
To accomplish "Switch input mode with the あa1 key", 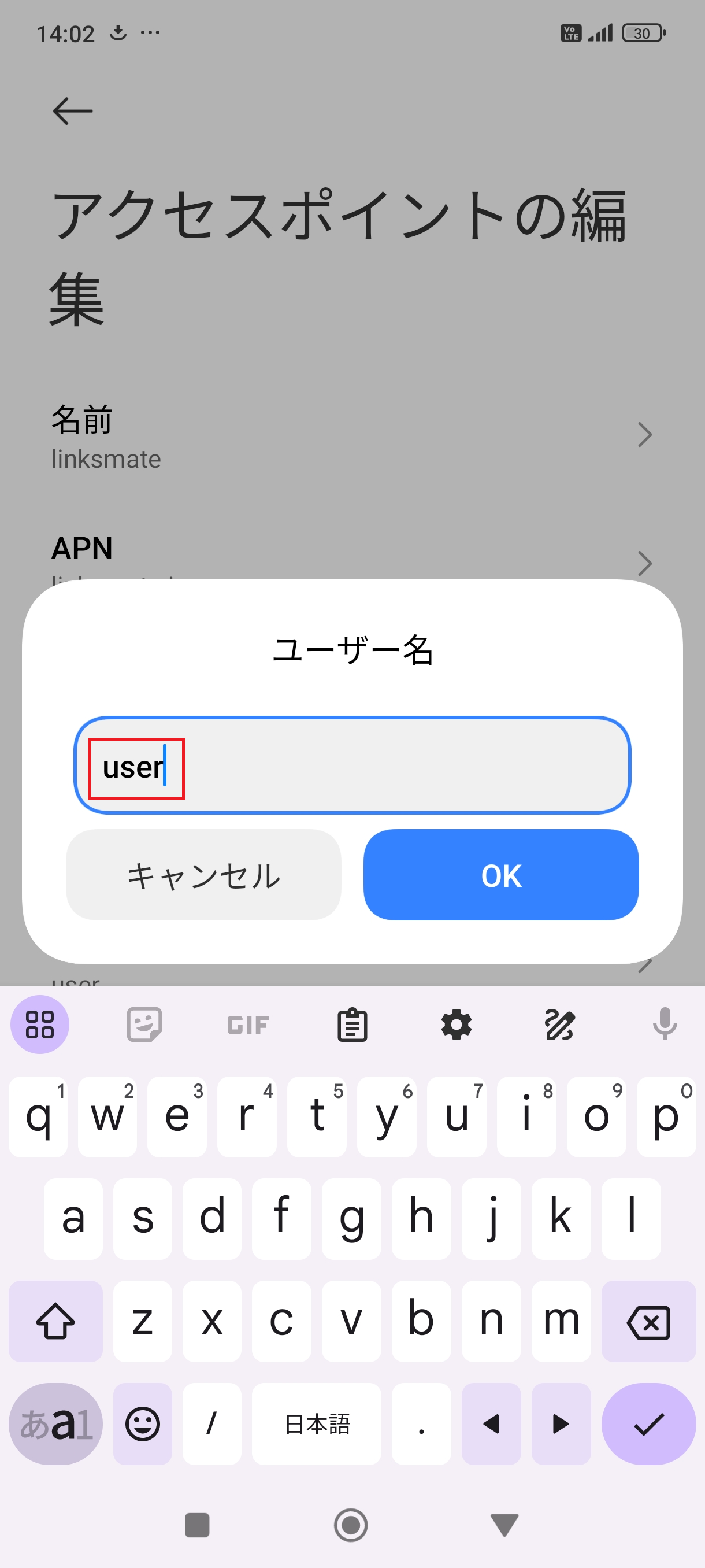I will point(55,1423).
